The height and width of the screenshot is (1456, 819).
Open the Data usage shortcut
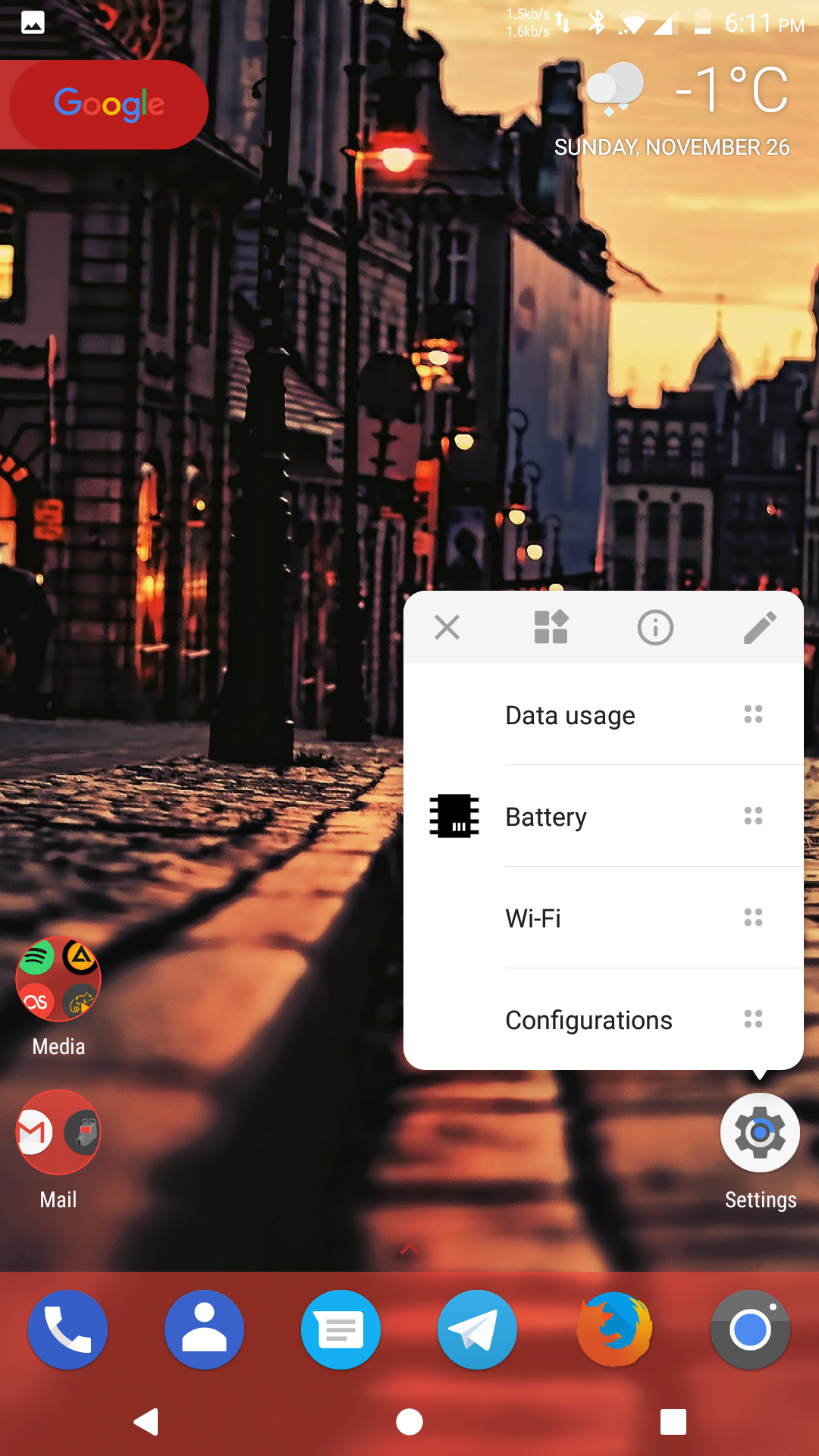tap(604, 715)
